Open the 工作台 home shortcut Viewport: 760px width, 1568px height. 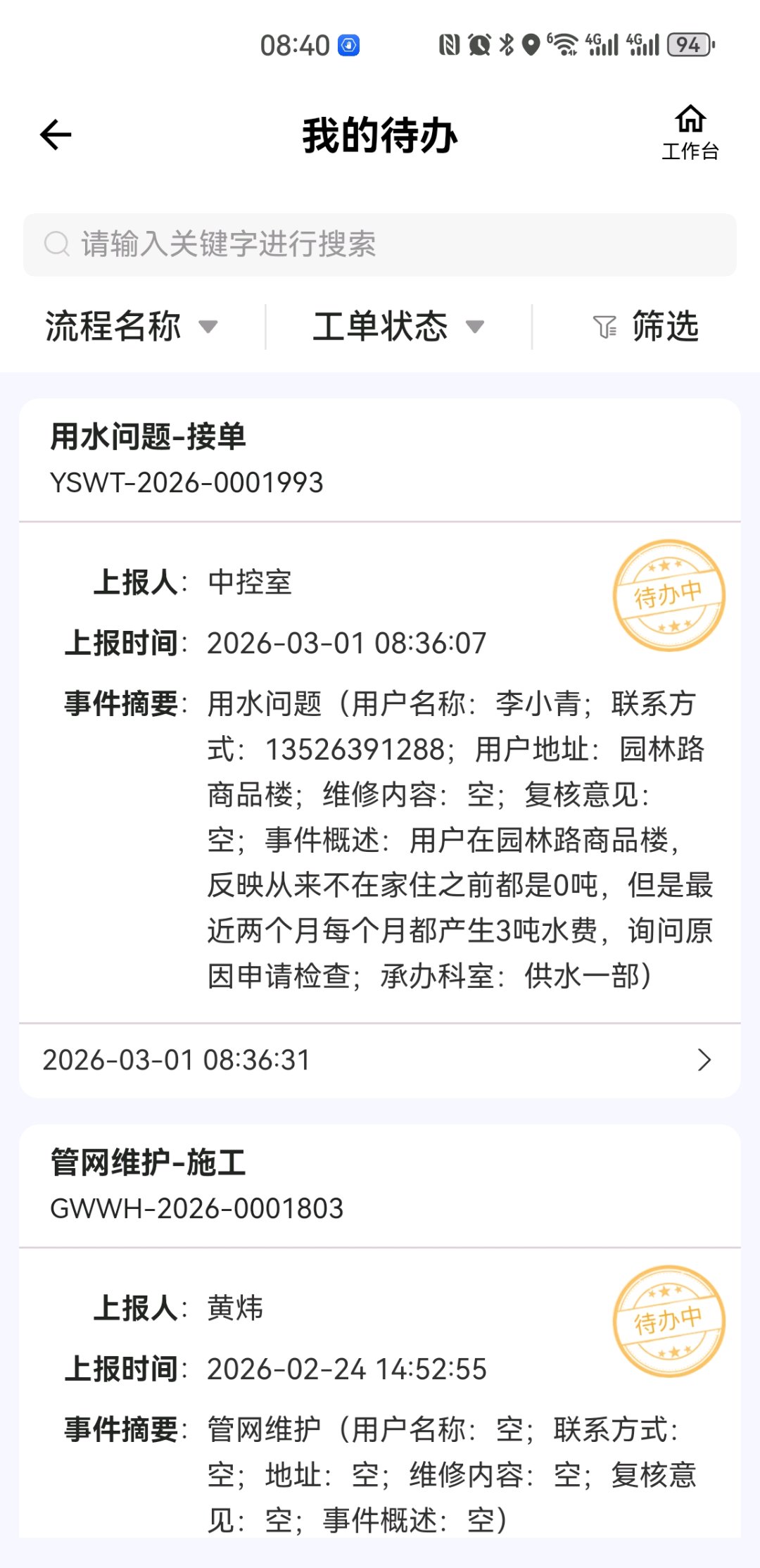click(x=690, y=133)
